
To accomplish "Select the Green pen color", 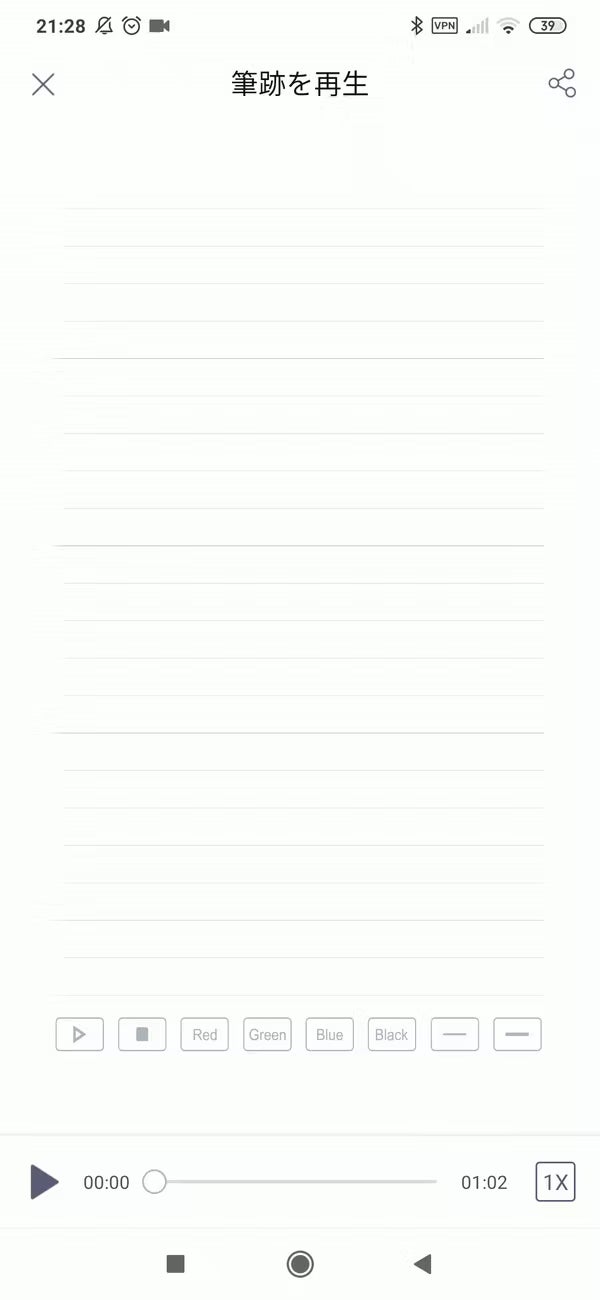I will click(267, 1034).
